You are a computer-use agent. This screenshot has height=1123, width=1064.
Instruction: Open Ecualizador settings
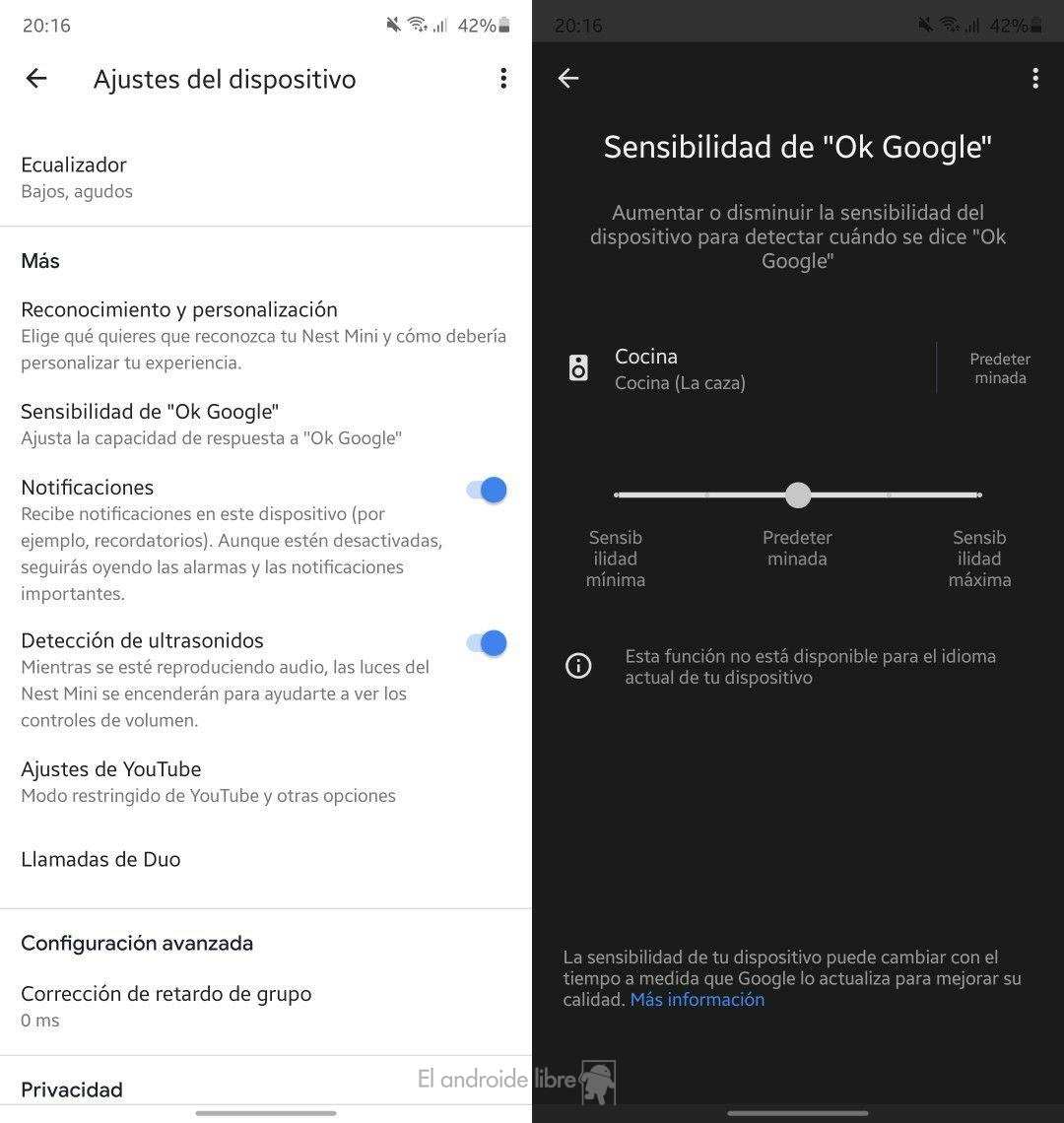[x=75, y=177]
